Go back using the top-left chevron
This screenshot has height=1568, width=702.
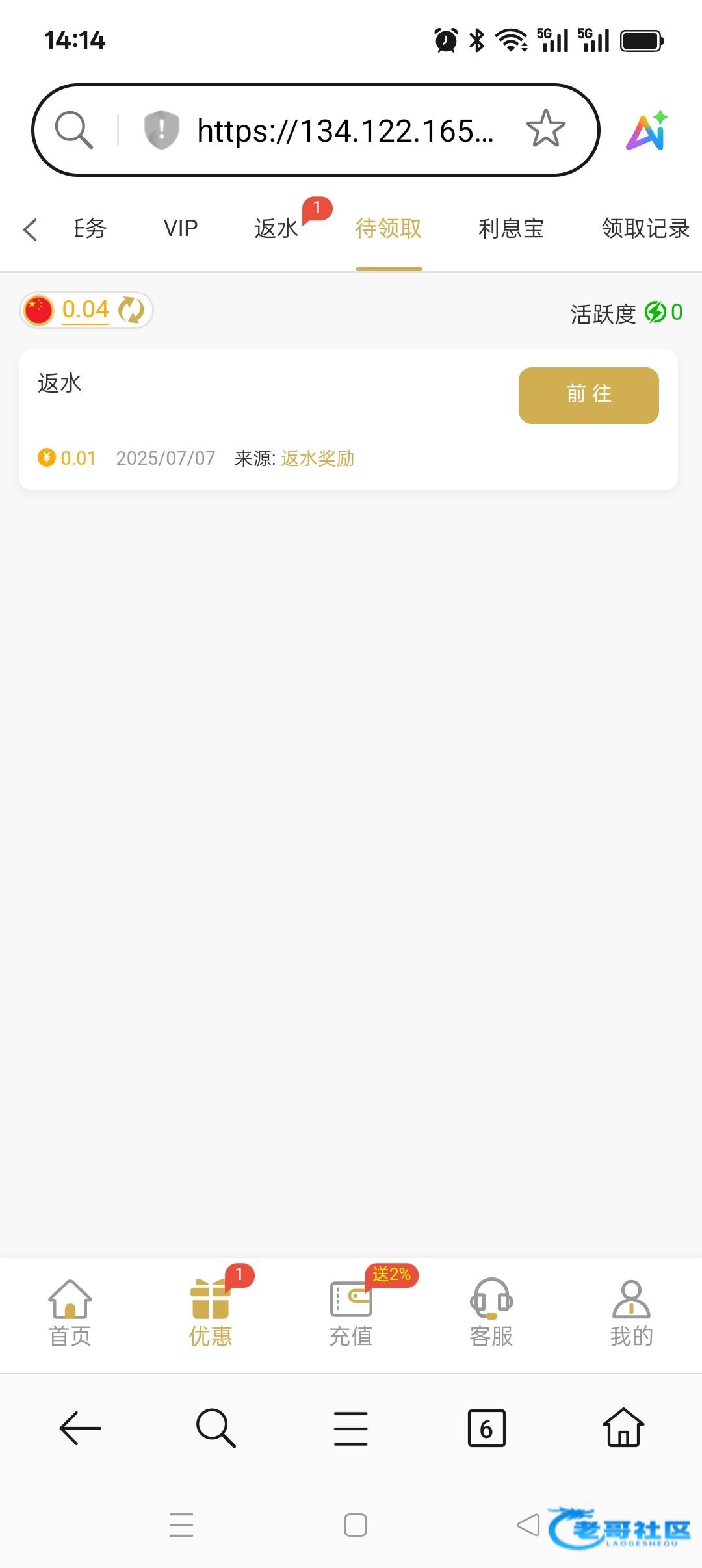point(30,229)
